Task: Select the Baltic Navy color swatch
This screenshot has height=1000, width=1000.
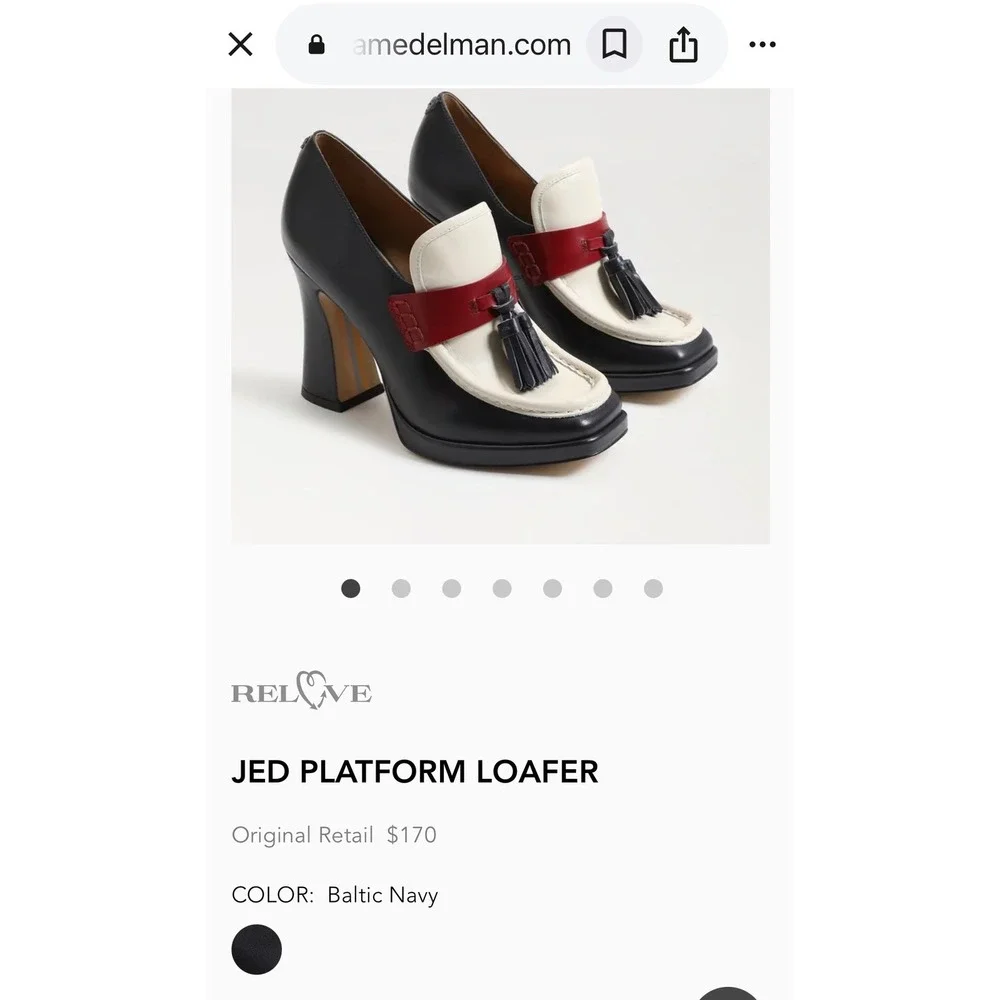Action: [x=257, y=949]
